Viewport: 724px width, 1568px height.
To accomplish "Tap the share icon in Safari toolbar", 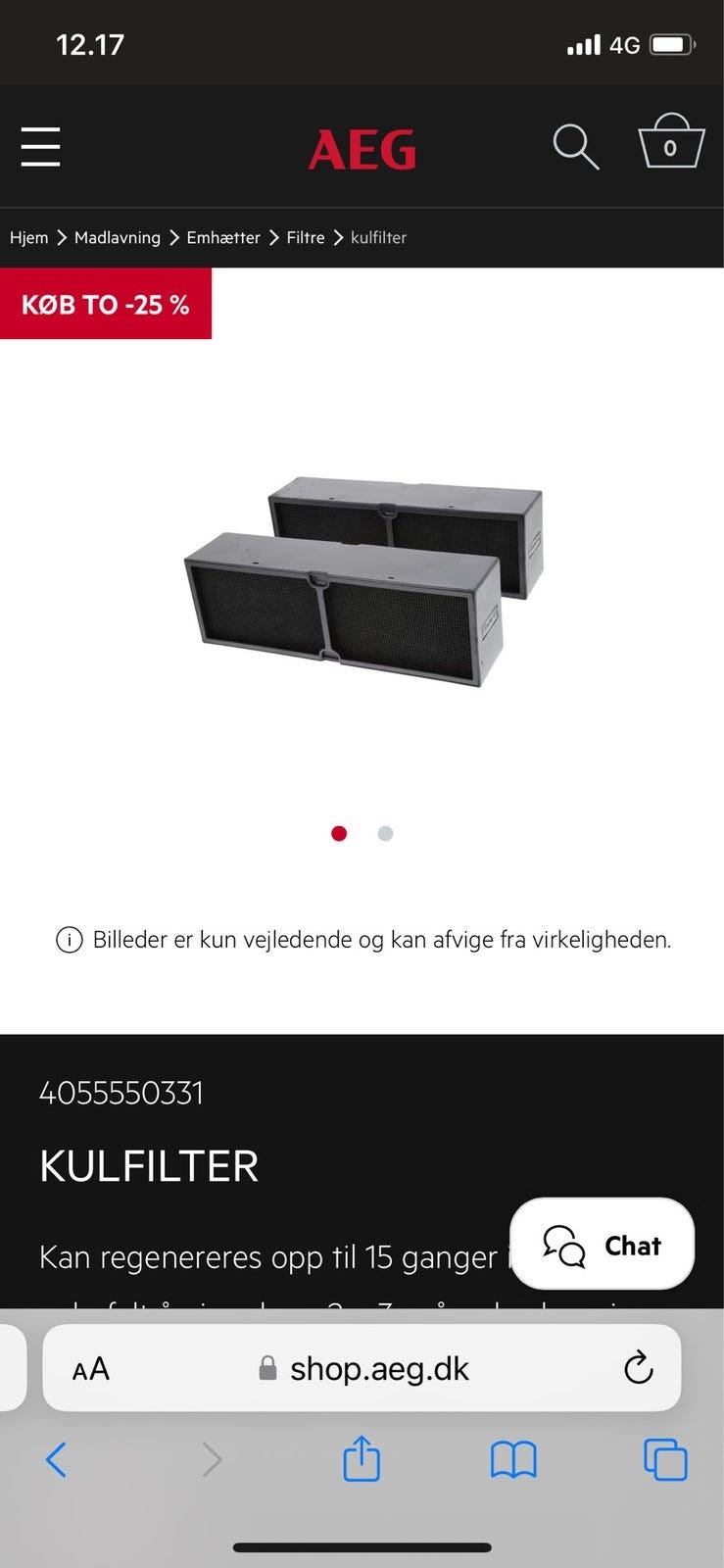I will pyautogui.click(x=362, y=1460).
